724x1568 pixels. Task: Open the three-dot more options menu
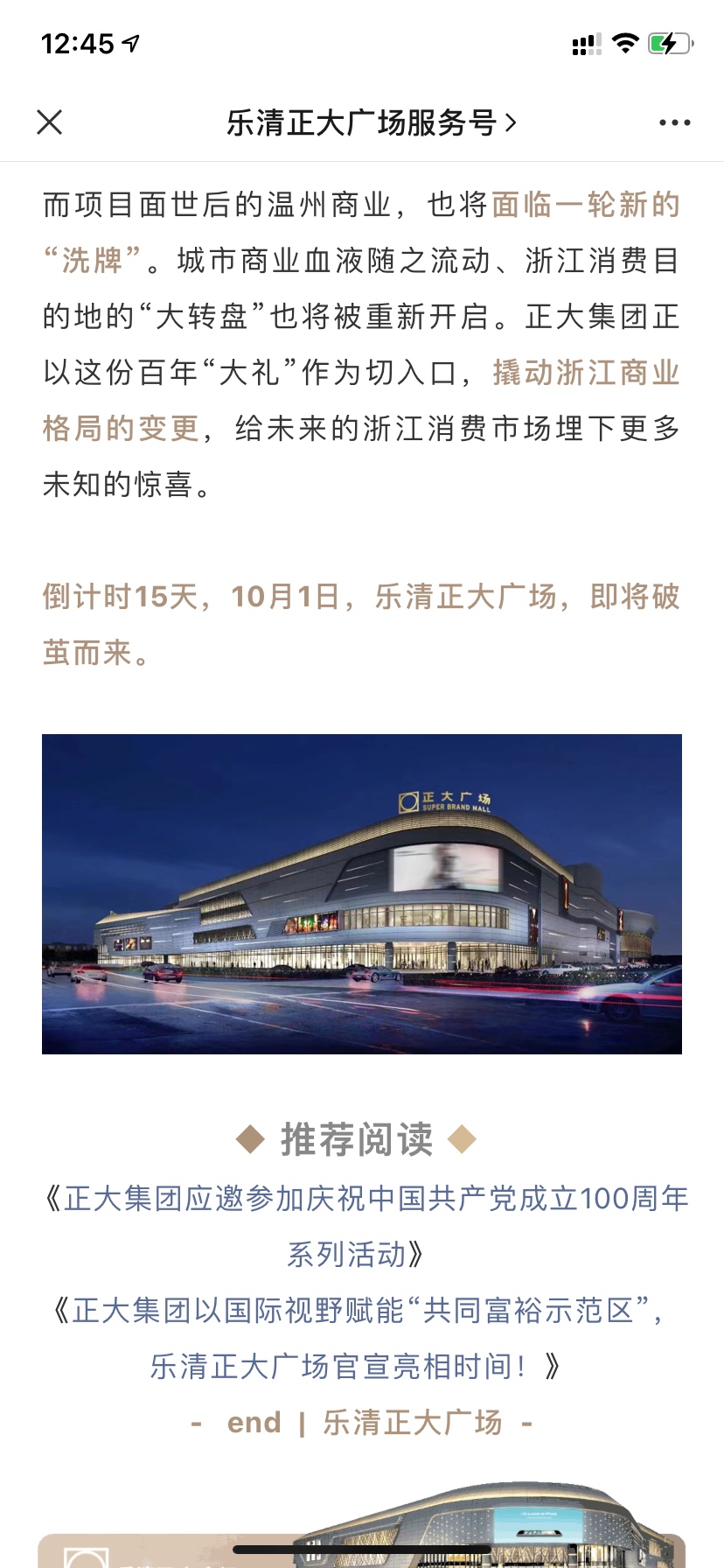click(674, 122)
